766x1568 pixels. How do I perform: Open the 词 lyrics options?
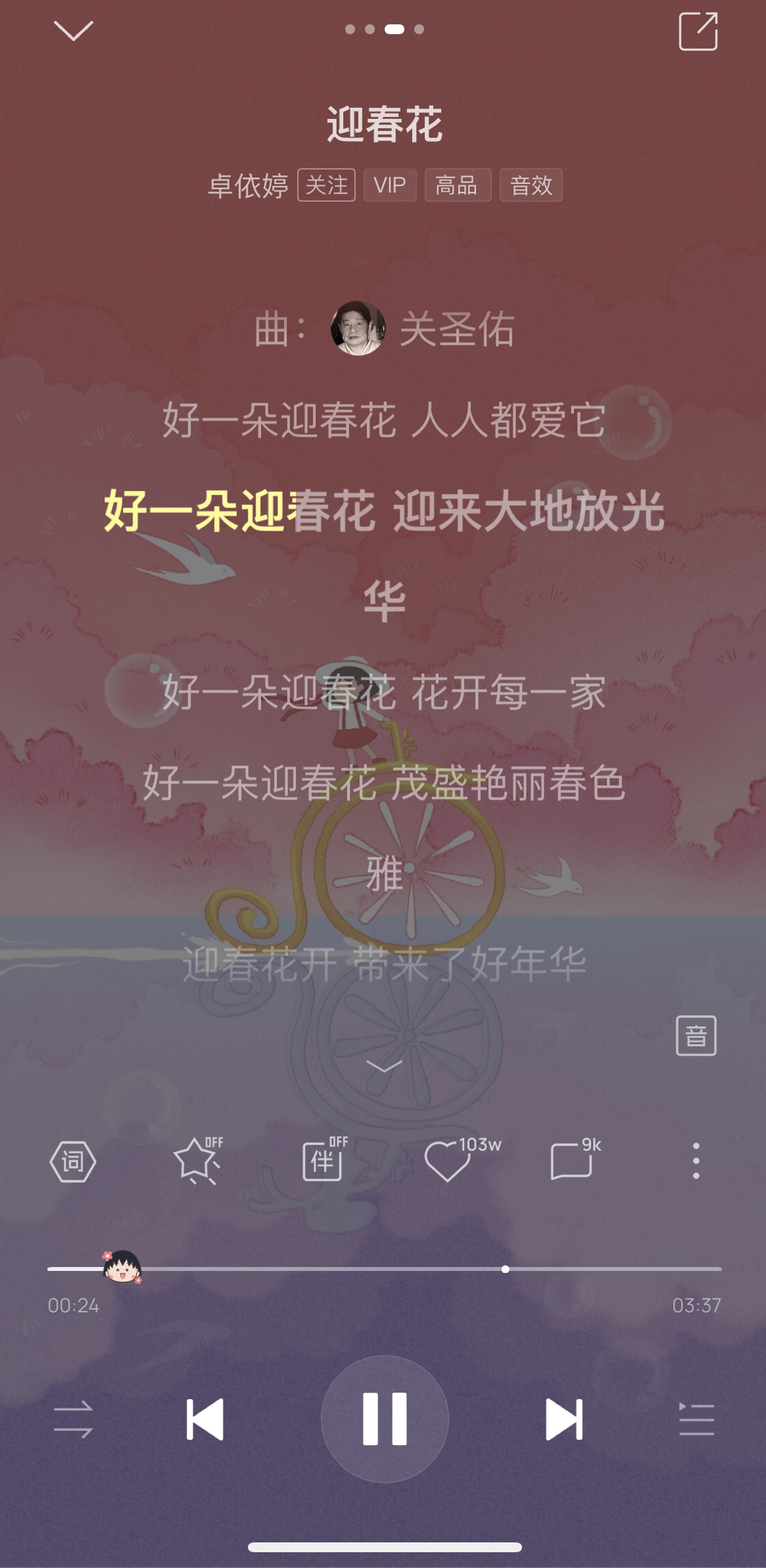pyautogui.click(x=73, y=1162)
